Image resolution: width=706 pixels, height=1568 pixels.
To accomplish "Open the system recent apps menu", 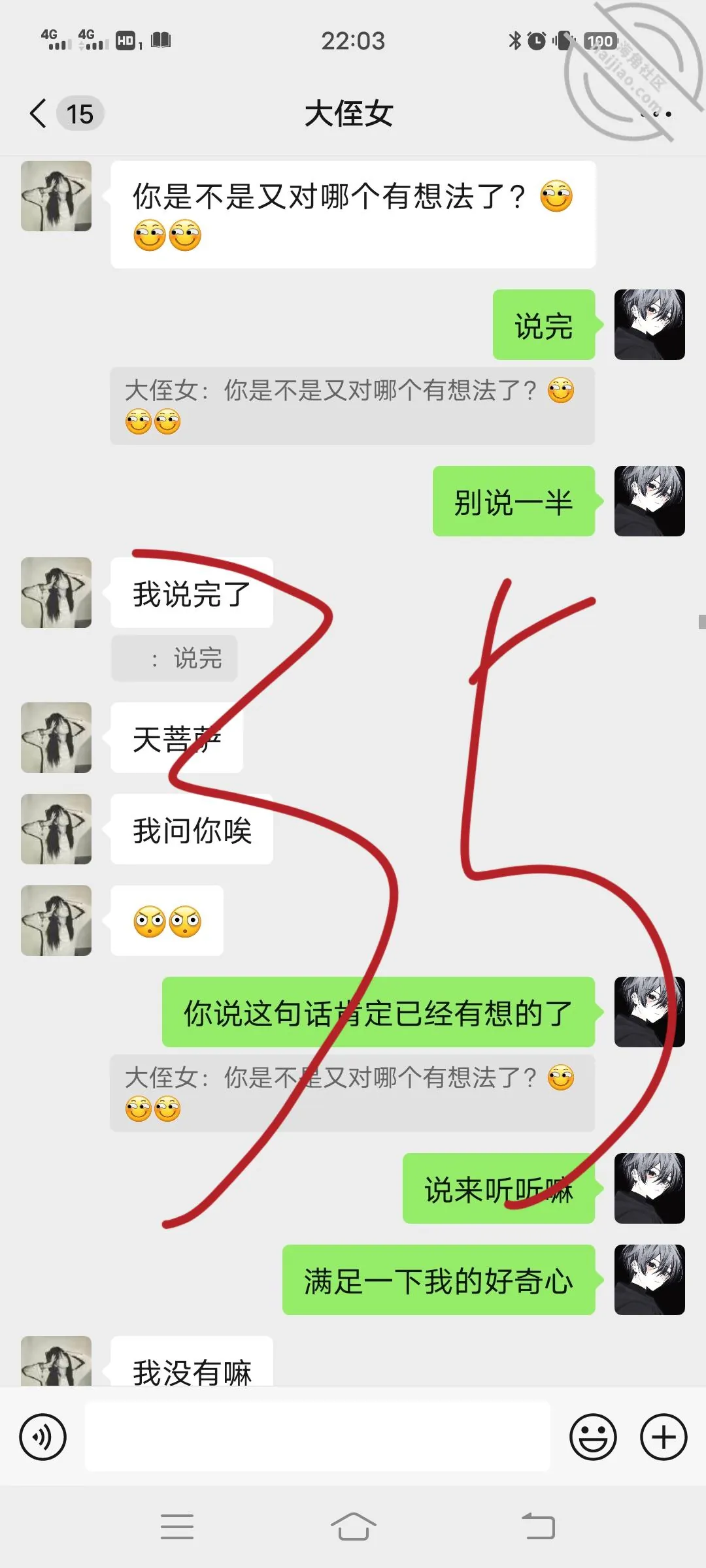I will (x=177, y=1527).
